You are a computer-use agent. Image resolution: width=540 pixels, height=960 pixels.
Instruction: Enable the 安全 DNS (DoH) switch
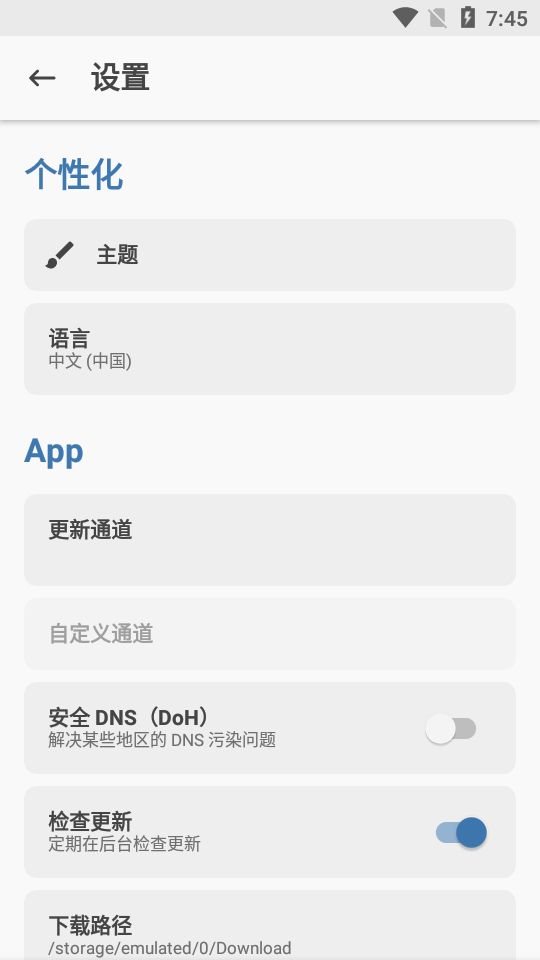pos(451,729)
